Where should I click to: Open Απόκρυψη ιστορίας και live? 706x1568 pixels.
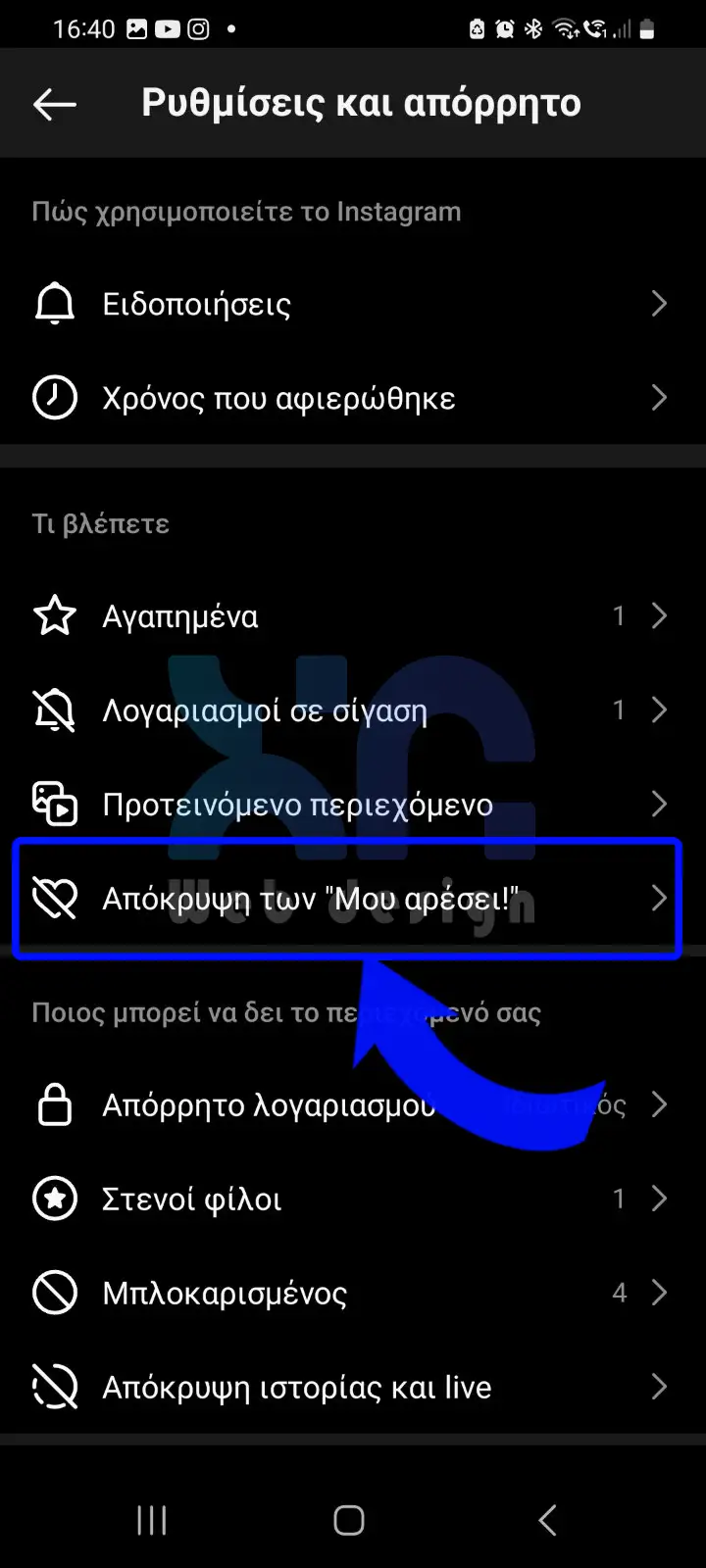(x=353, y=1387)
